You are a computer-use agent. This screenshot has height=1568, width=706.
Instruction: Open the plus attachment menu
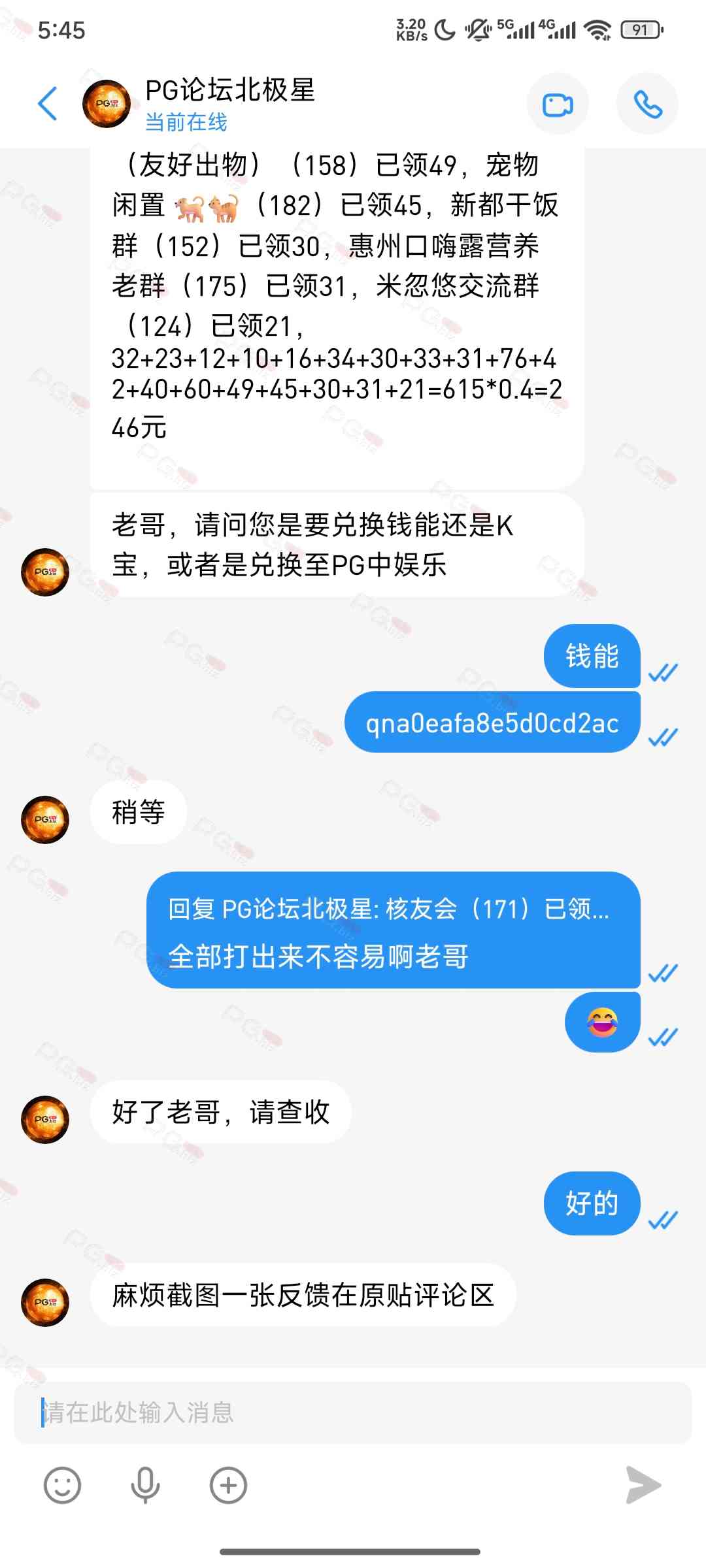[228, 1486]
